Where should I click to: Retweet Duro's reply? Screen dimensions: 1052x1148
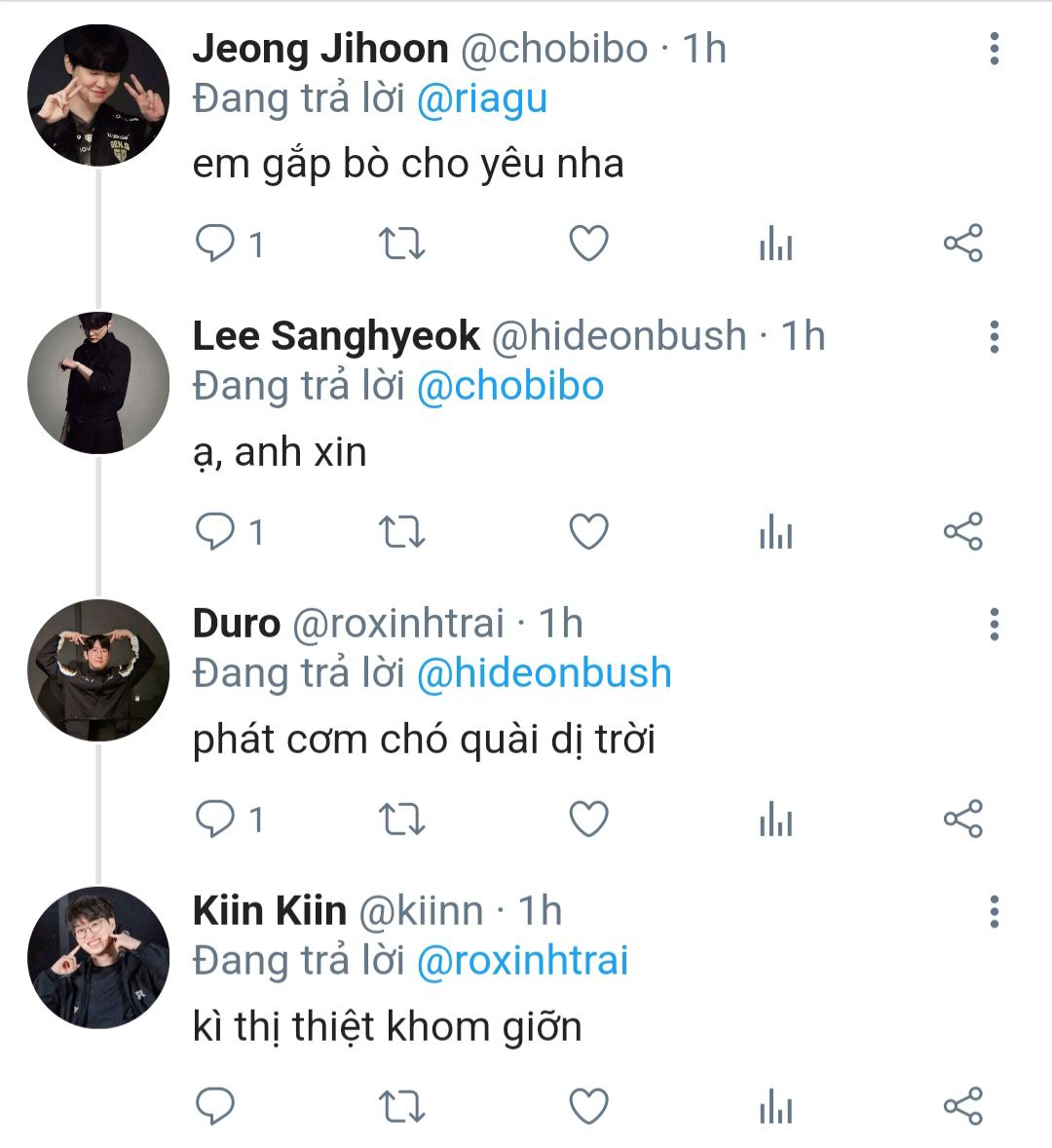pyautogui.click(x=401, y=820)
